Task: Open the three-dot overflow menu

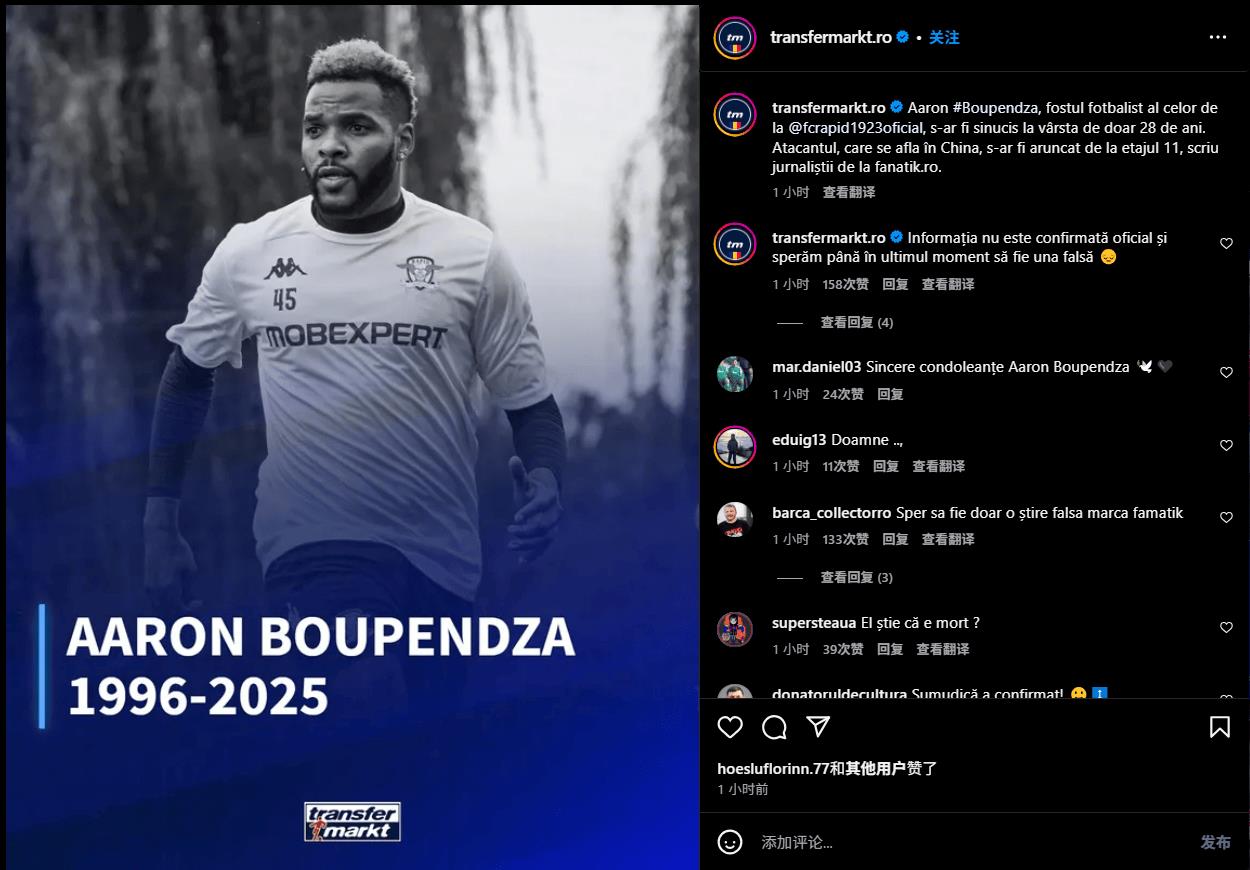Action: coord(1217,37)
